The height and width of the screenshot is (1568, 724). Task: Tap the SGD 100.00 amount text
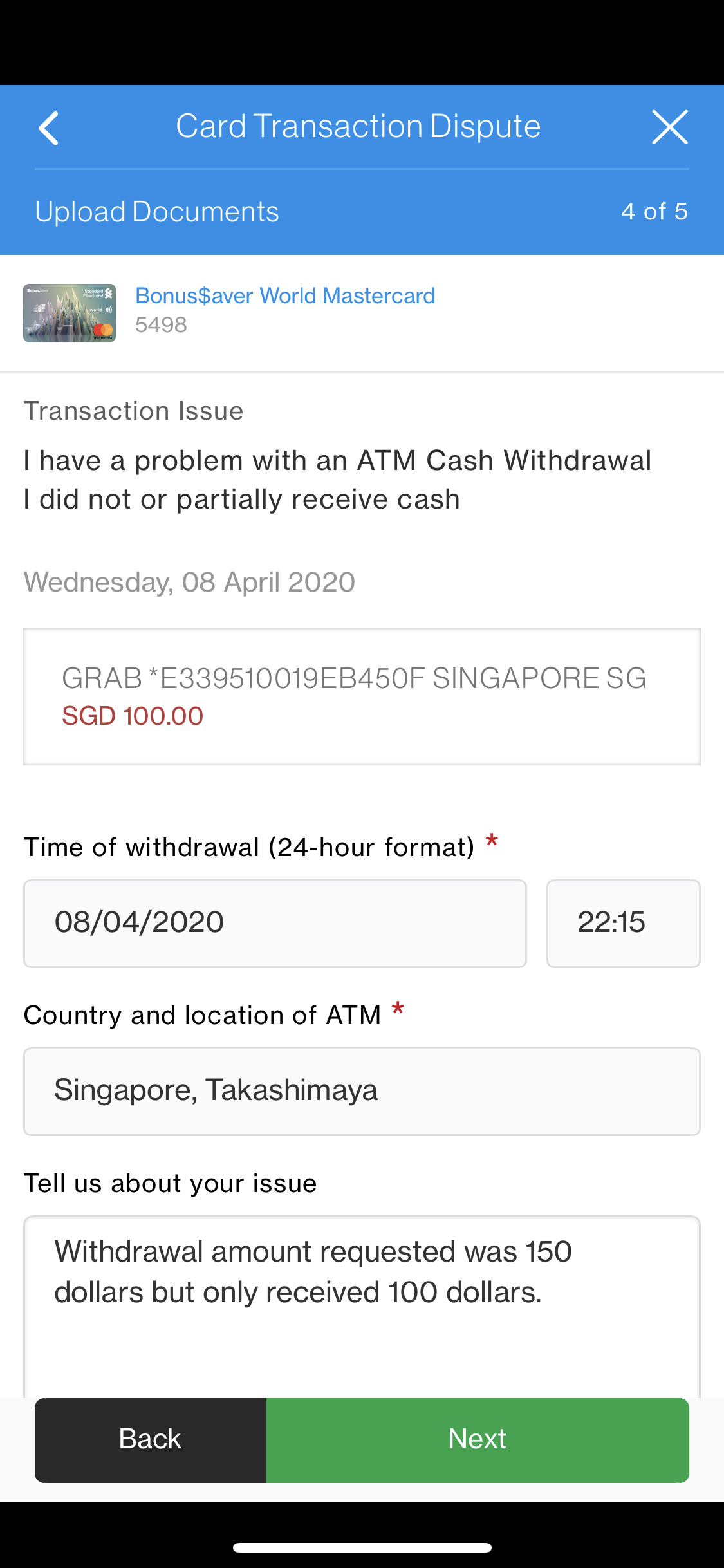[x=132, y=716]
